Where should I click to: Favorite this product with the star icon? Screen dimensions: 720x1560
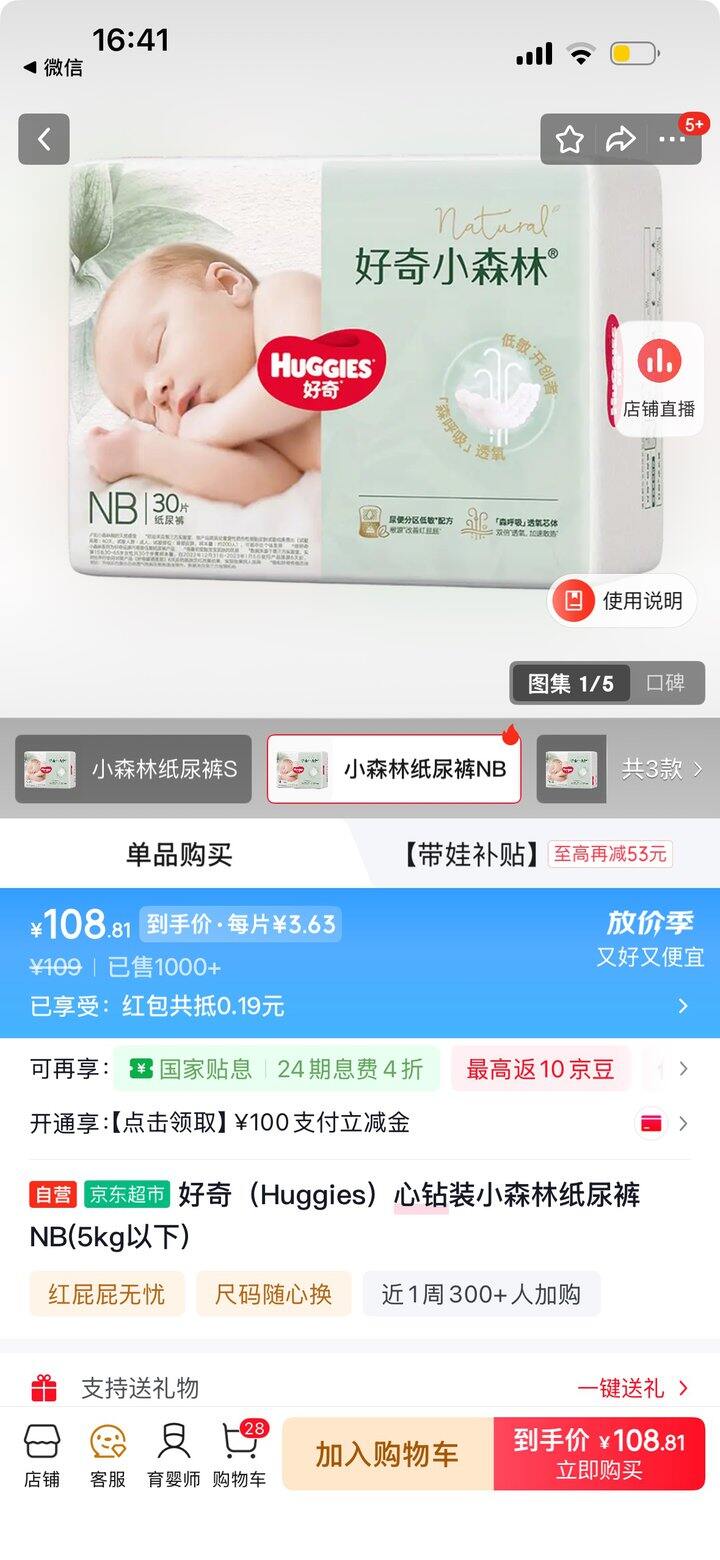click(570, 140)
